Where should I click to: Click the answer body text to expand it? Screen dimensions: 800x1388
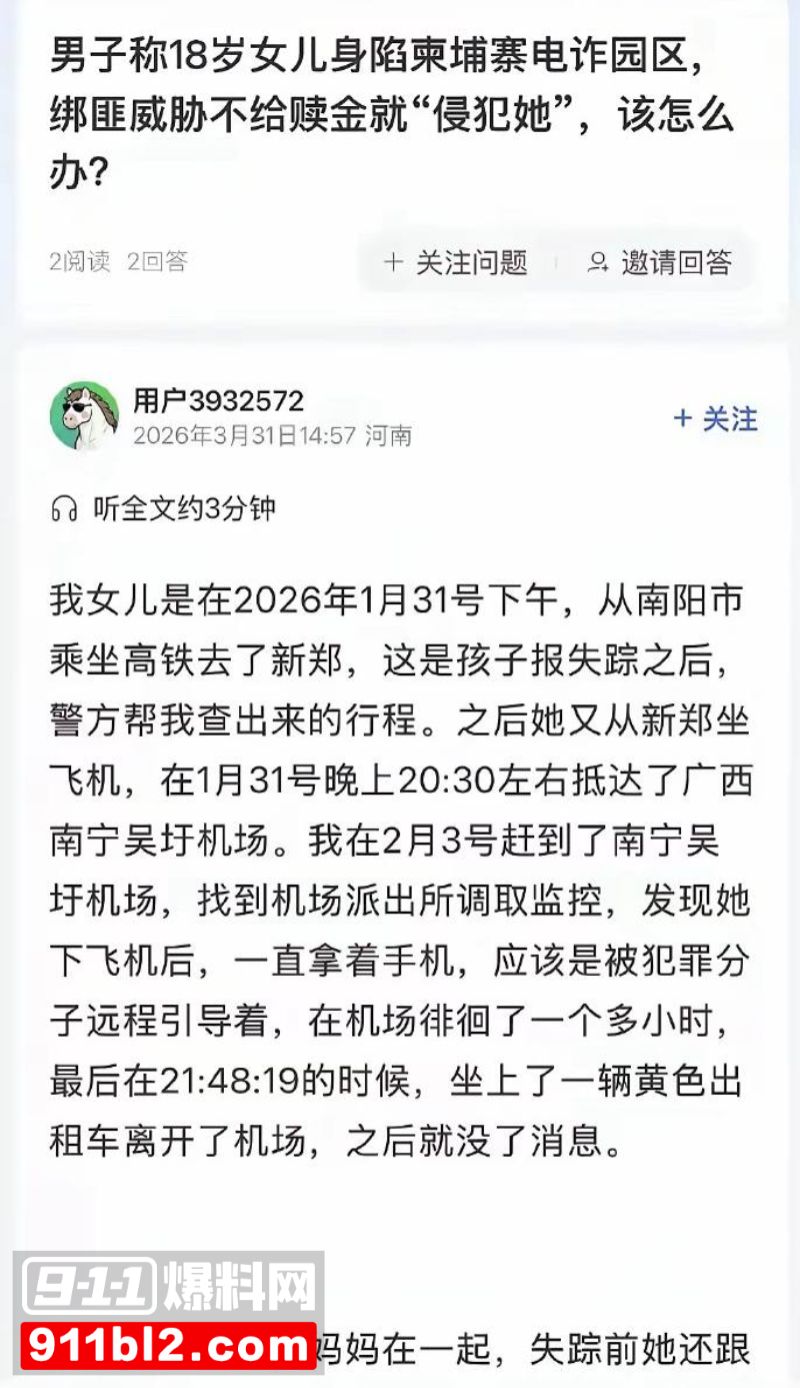[x=400, y=860]
